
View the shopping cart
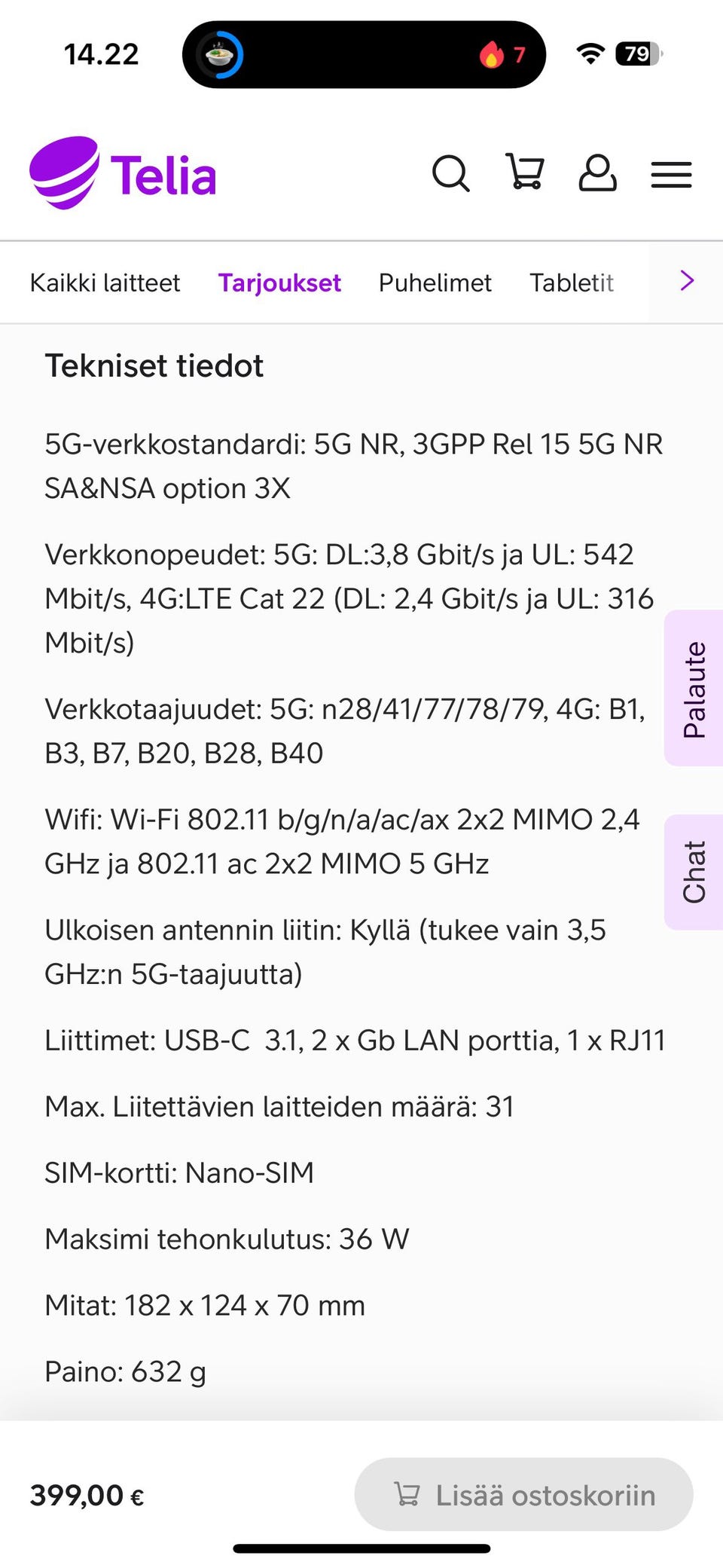pyautogui.click(x=524, y=173)
